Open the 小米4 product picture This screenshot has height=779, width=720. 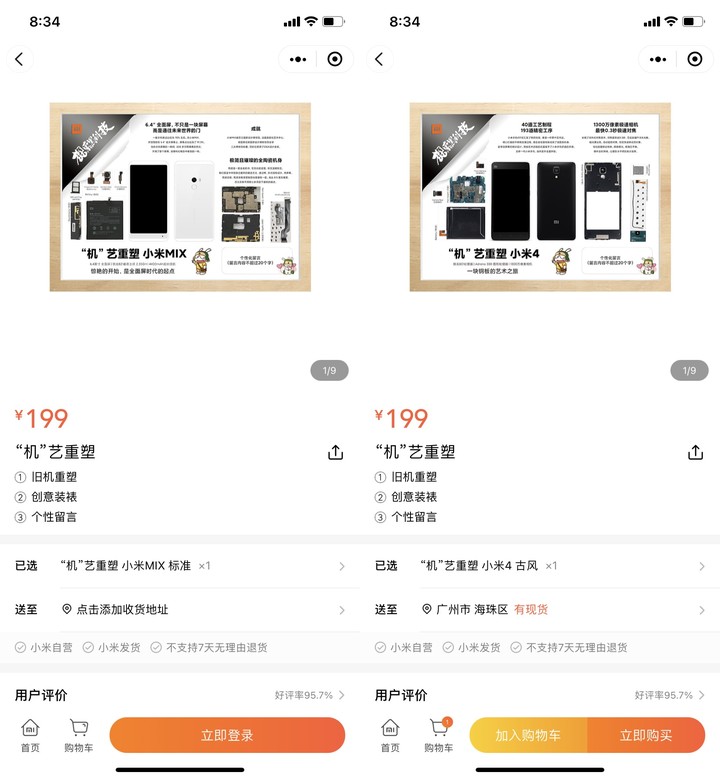pyautogui.click(x=540, y=197)
